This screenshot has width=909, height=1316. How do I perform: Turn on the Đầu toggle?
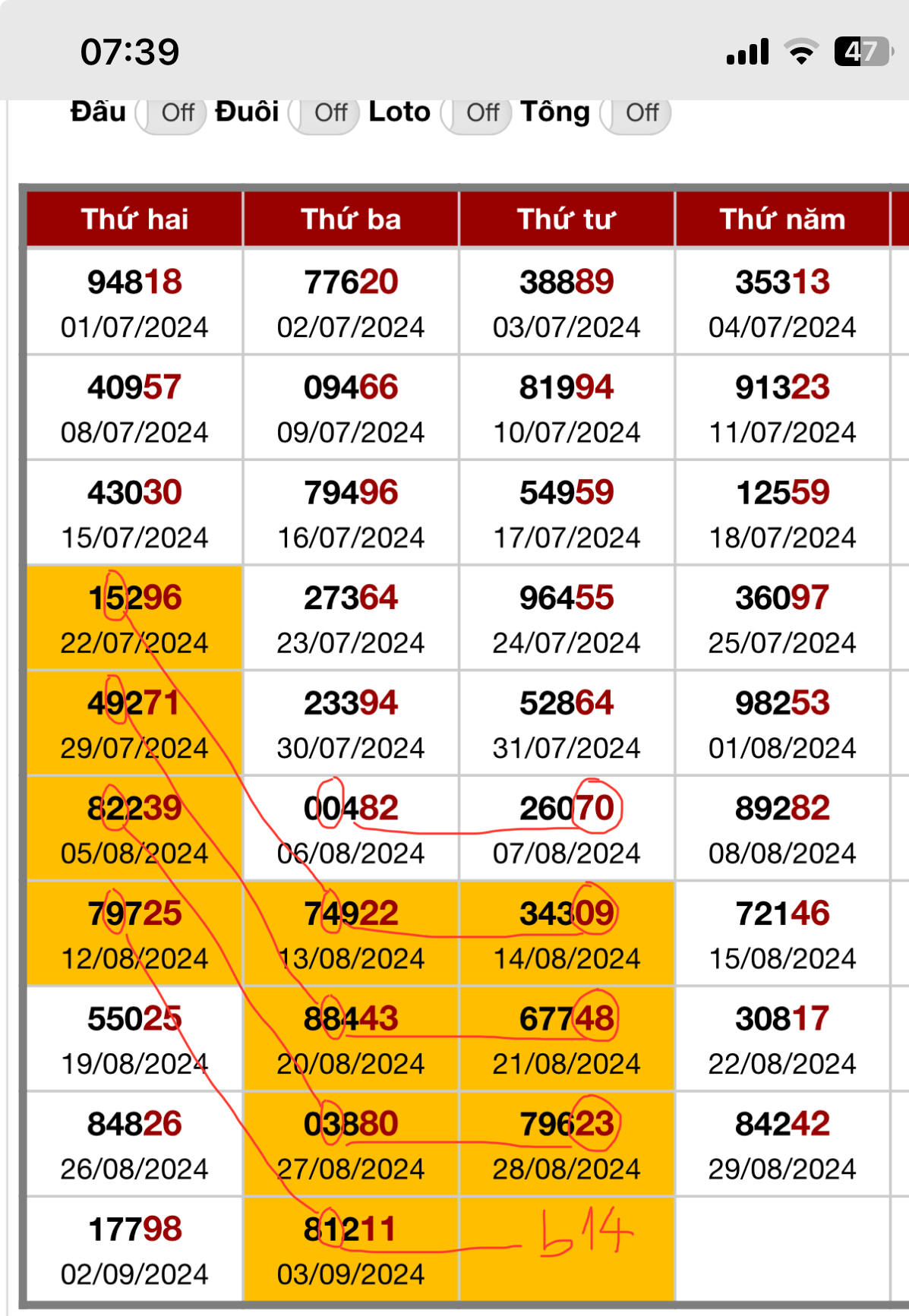point(171,114)
